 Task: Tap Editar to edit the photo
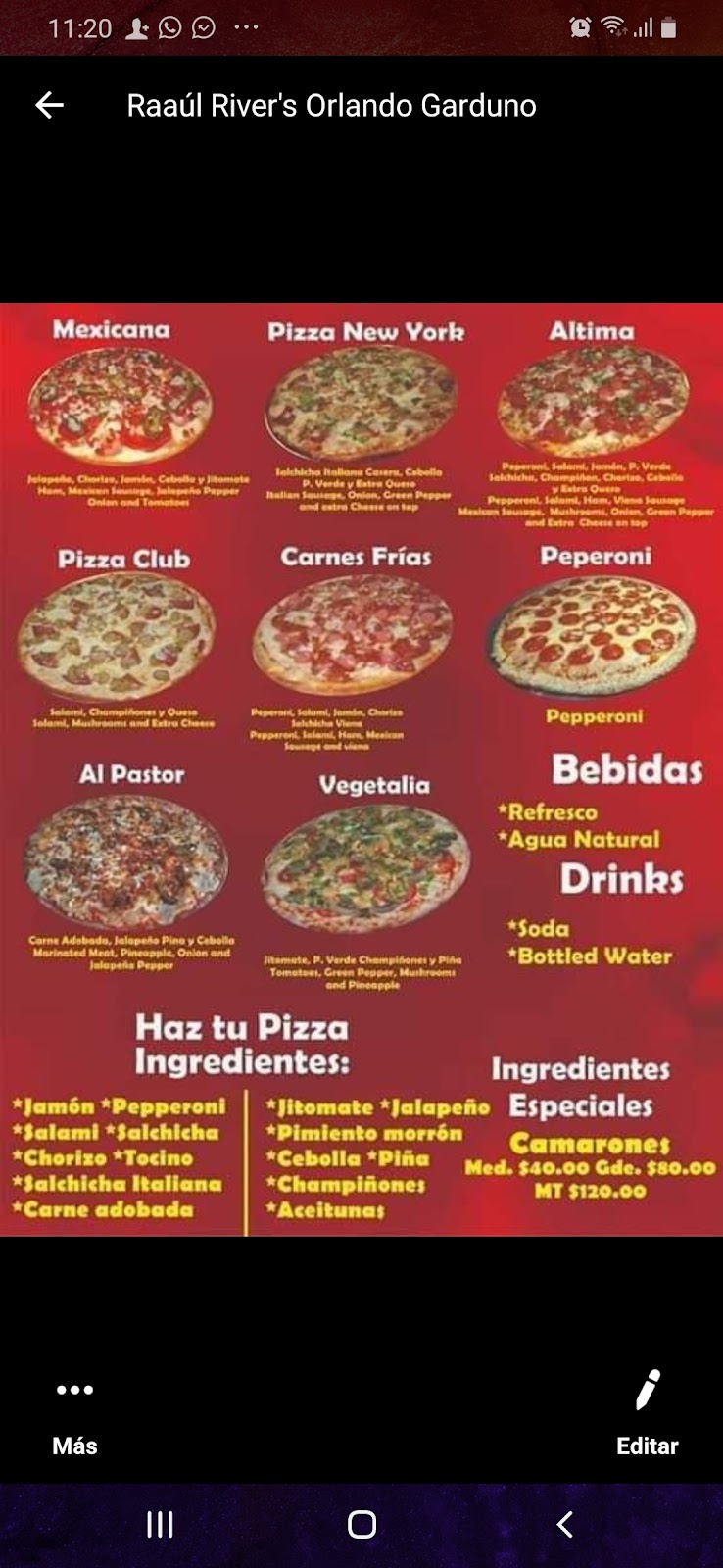(x=647, y=1411)
